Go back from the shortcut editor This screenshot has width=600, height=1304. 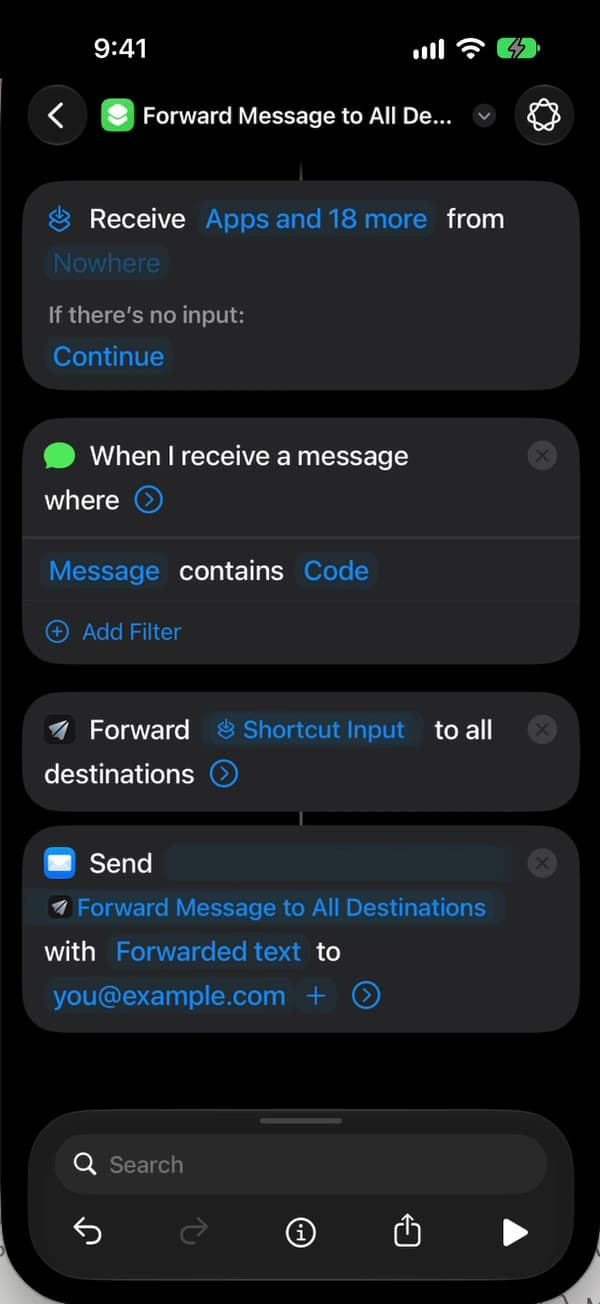[57, 116]
